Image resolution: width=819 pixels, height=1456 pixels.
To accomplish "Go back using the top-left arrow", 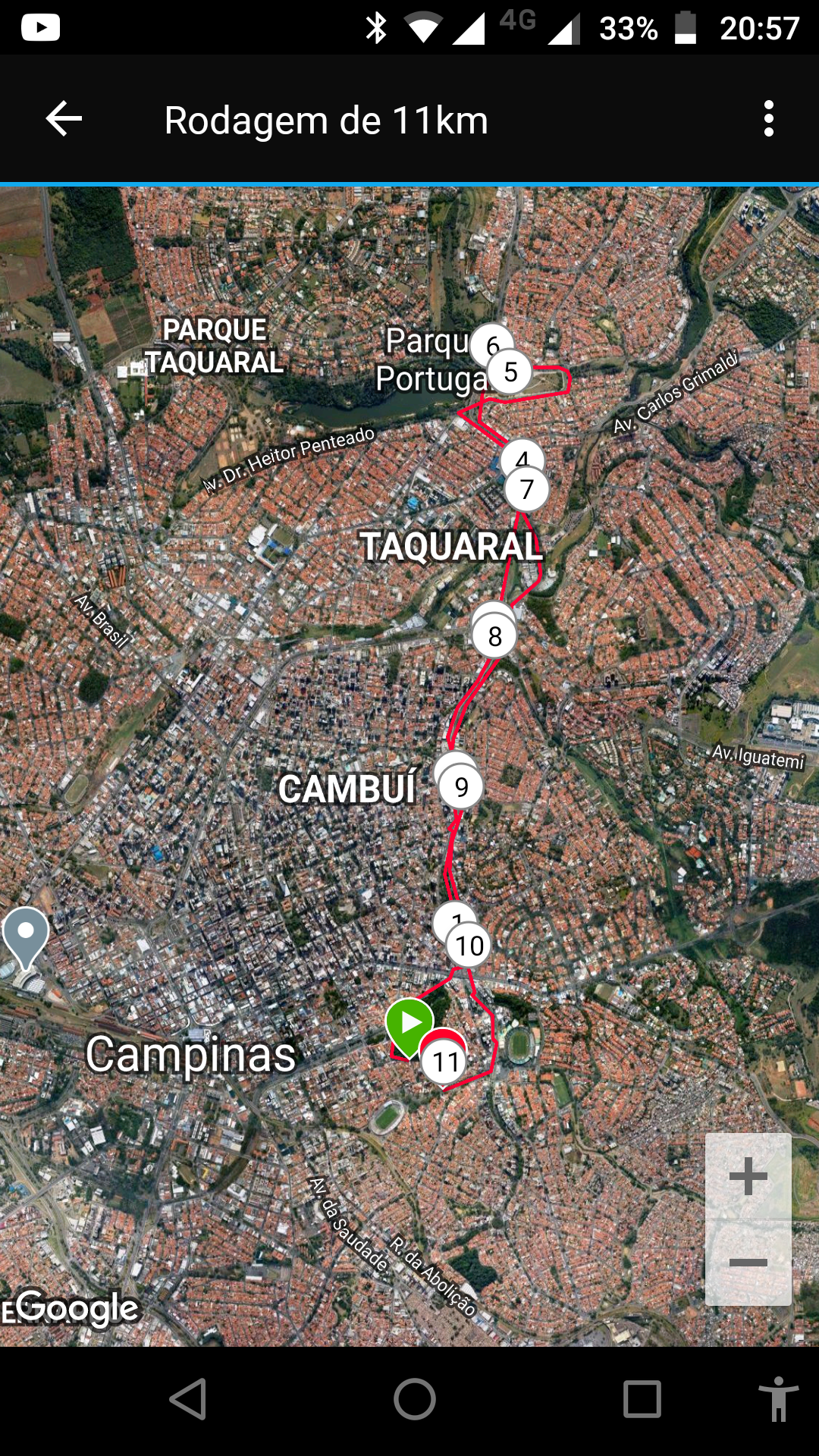I will point(64,119).
